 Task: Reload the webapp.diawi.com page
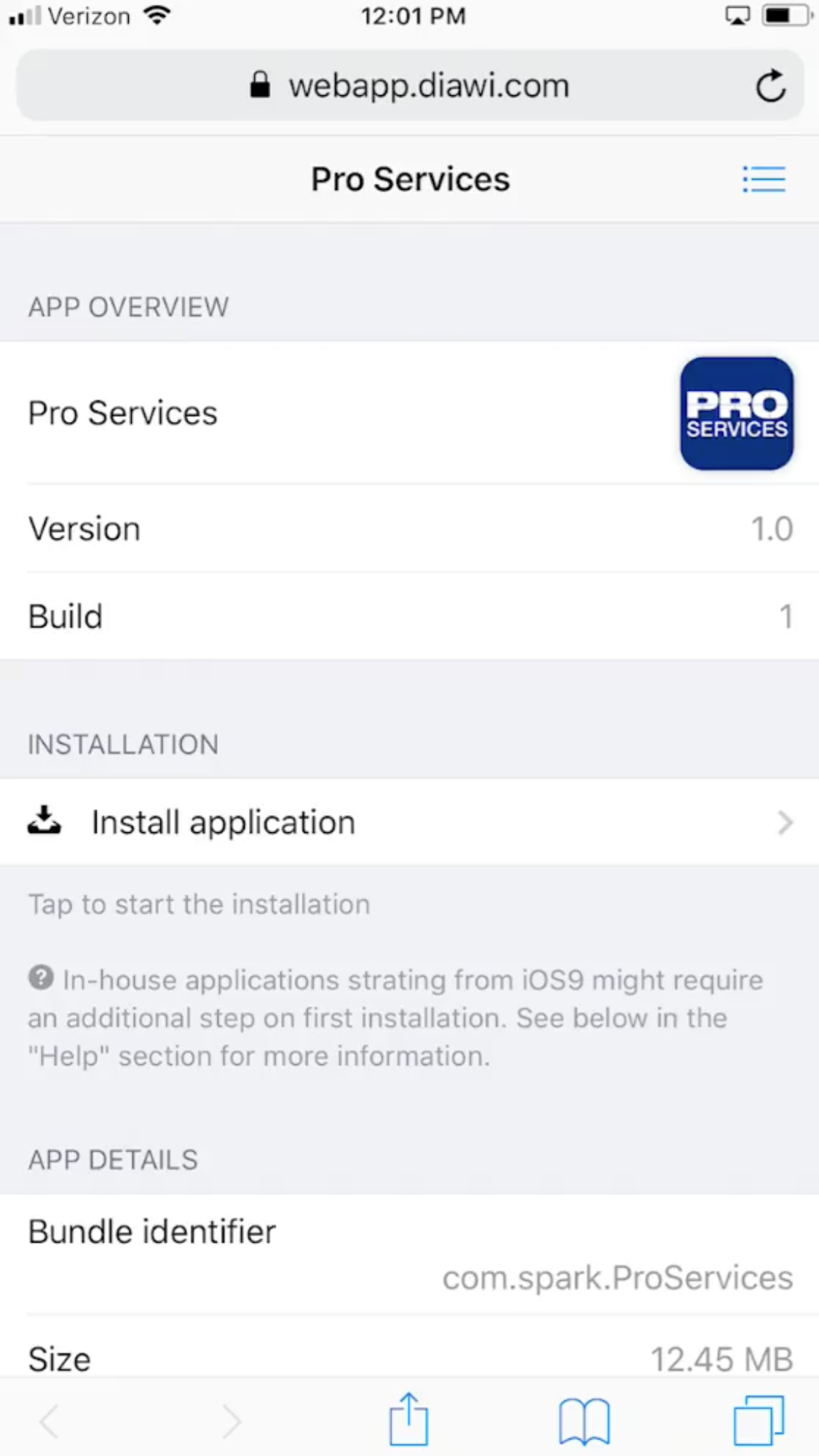click(x=770, y=86)
